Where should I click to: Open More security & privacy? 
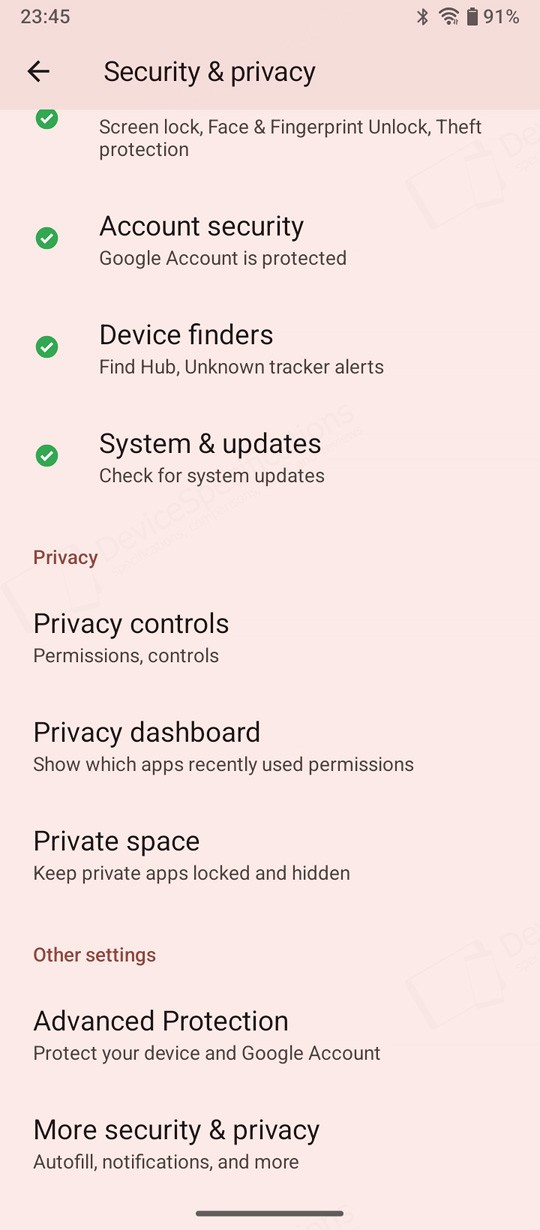pyautogui.click(x=270, y=1144)
